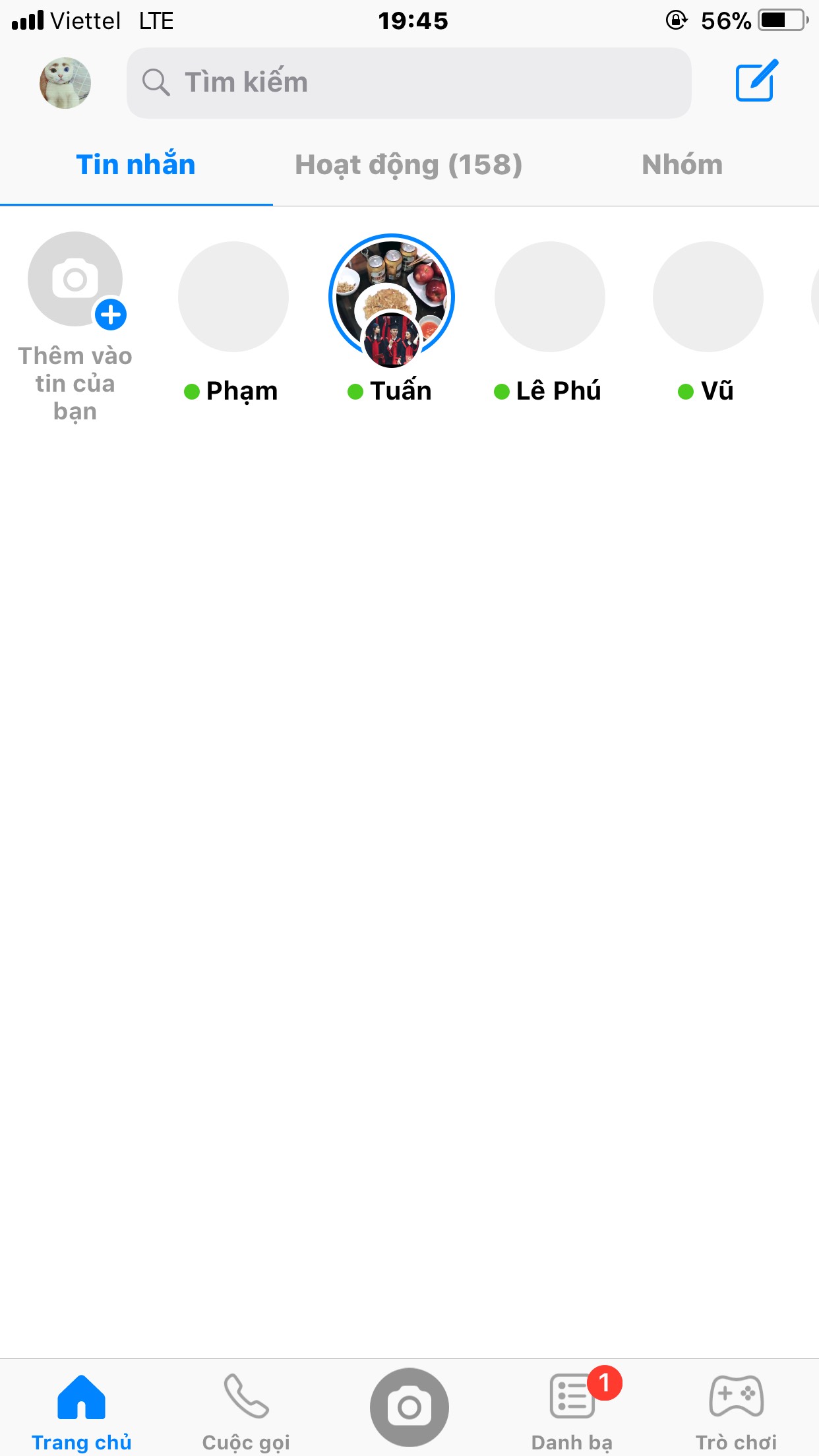Add a new story to your tin
Viewport: 819px width, 1456px height.
pyautogui.click(x=75, y=280)
